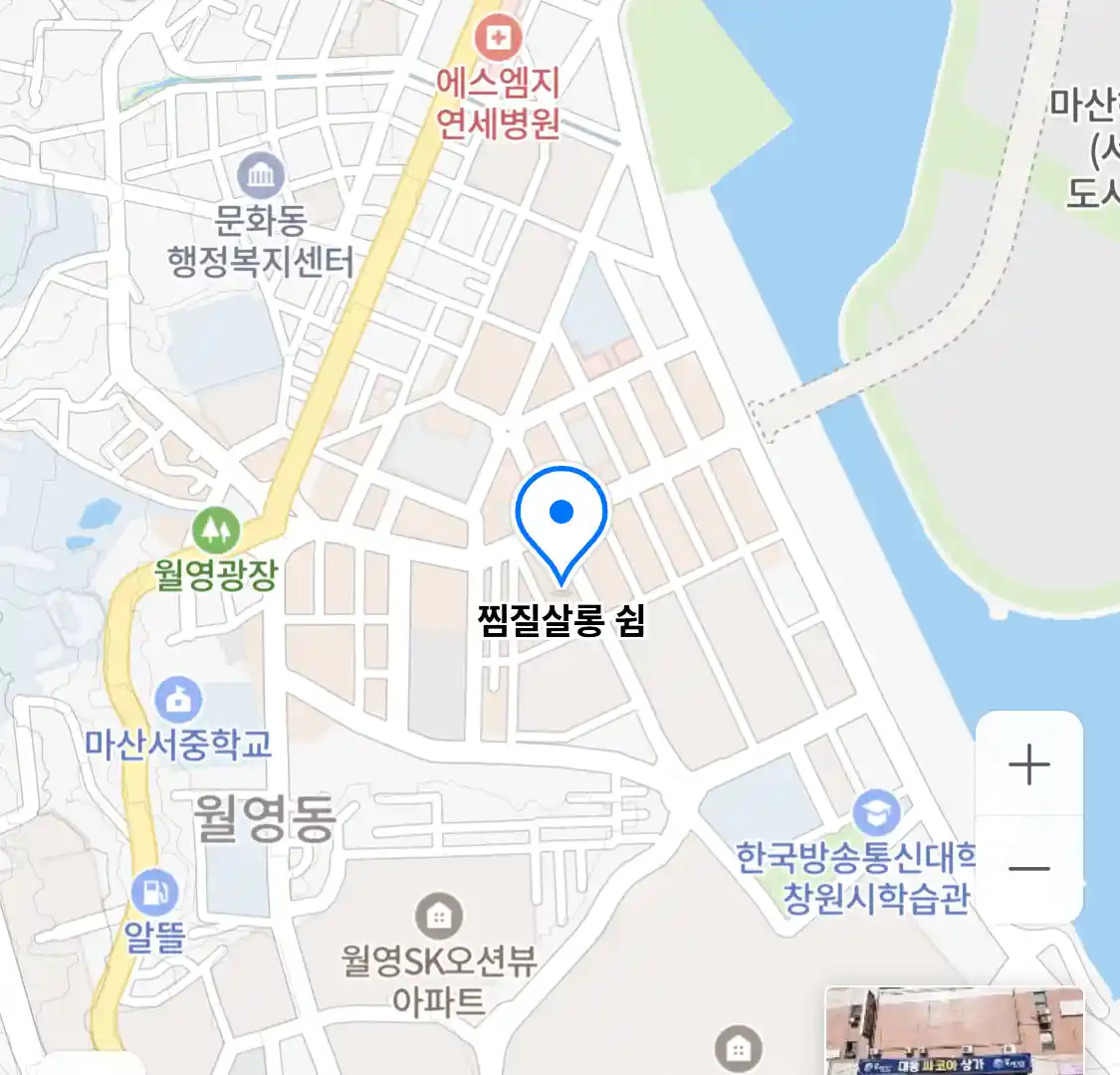Select the 에스엠지 연세병원 hospital marker
Screen dimensions: 1120x1075
point(498,41)
